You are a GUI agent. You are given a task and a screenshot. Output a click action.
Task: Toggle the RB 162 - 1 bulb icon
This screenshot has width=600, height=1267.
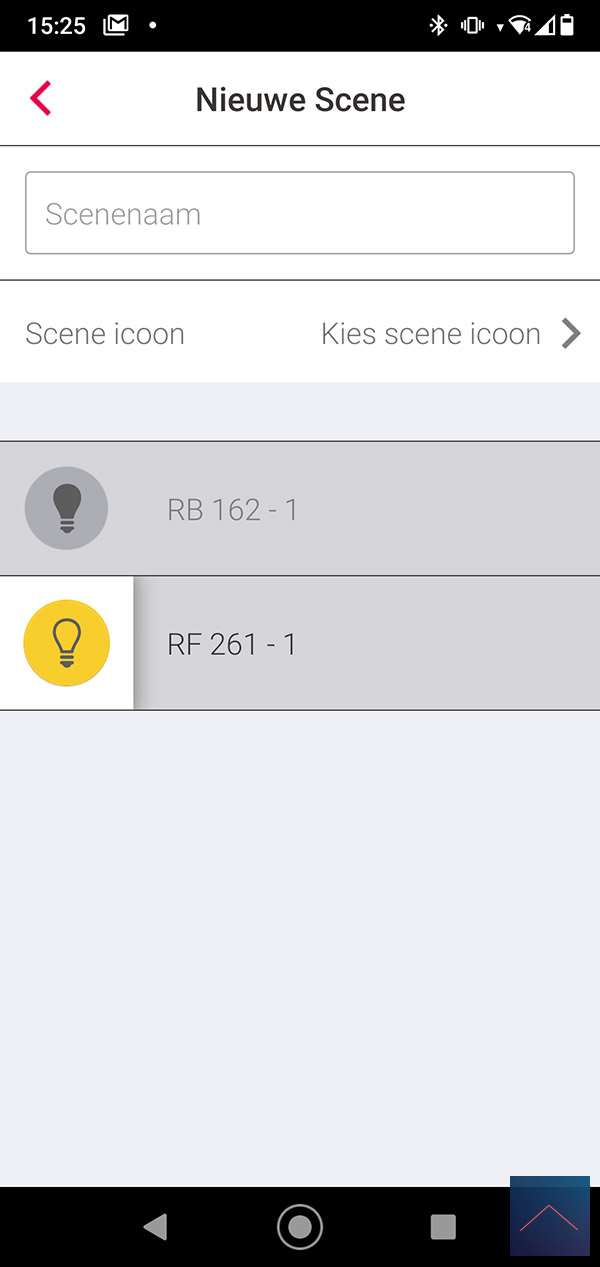pyautogui.click(x=66, y=508)
